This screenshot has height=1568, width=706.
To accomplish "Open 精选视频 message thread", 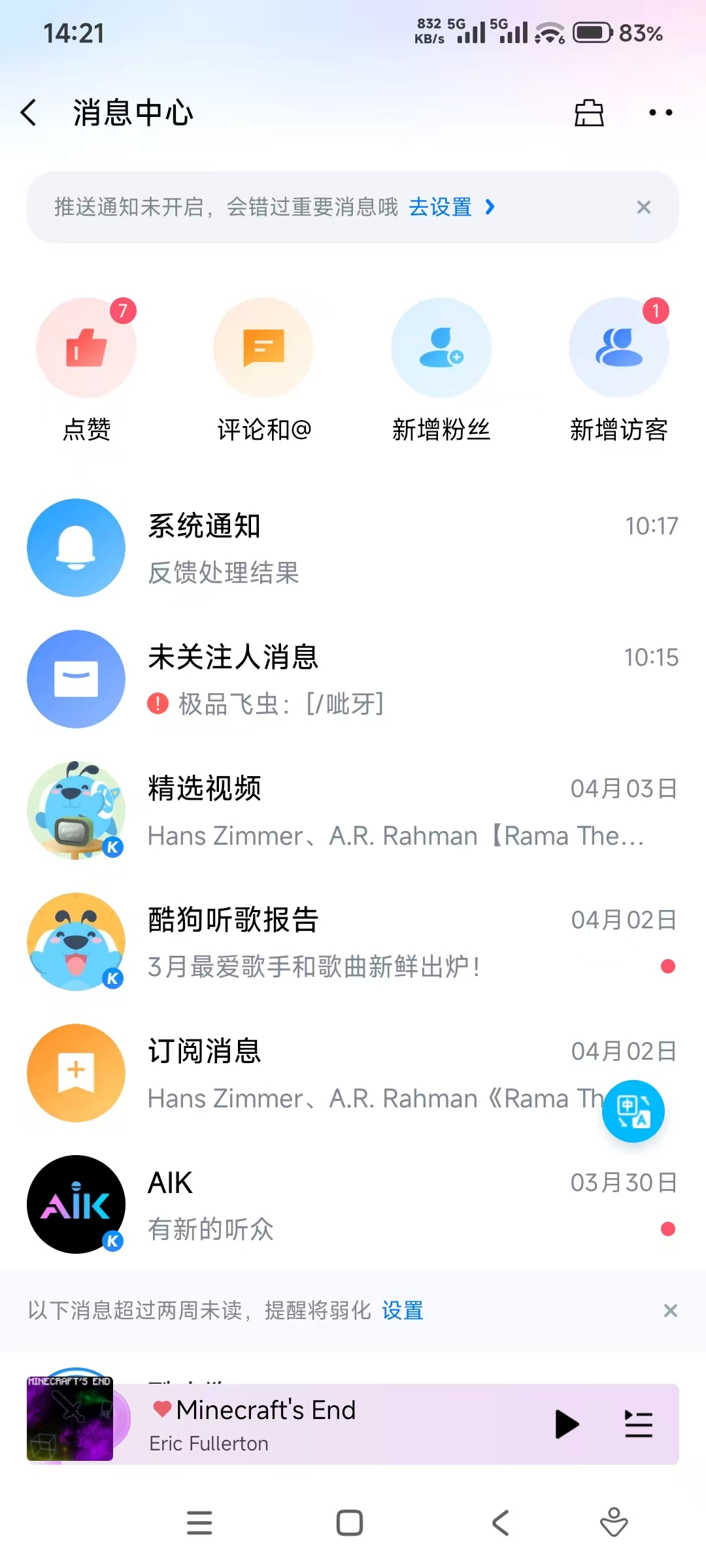I will [x=353, y=811].
